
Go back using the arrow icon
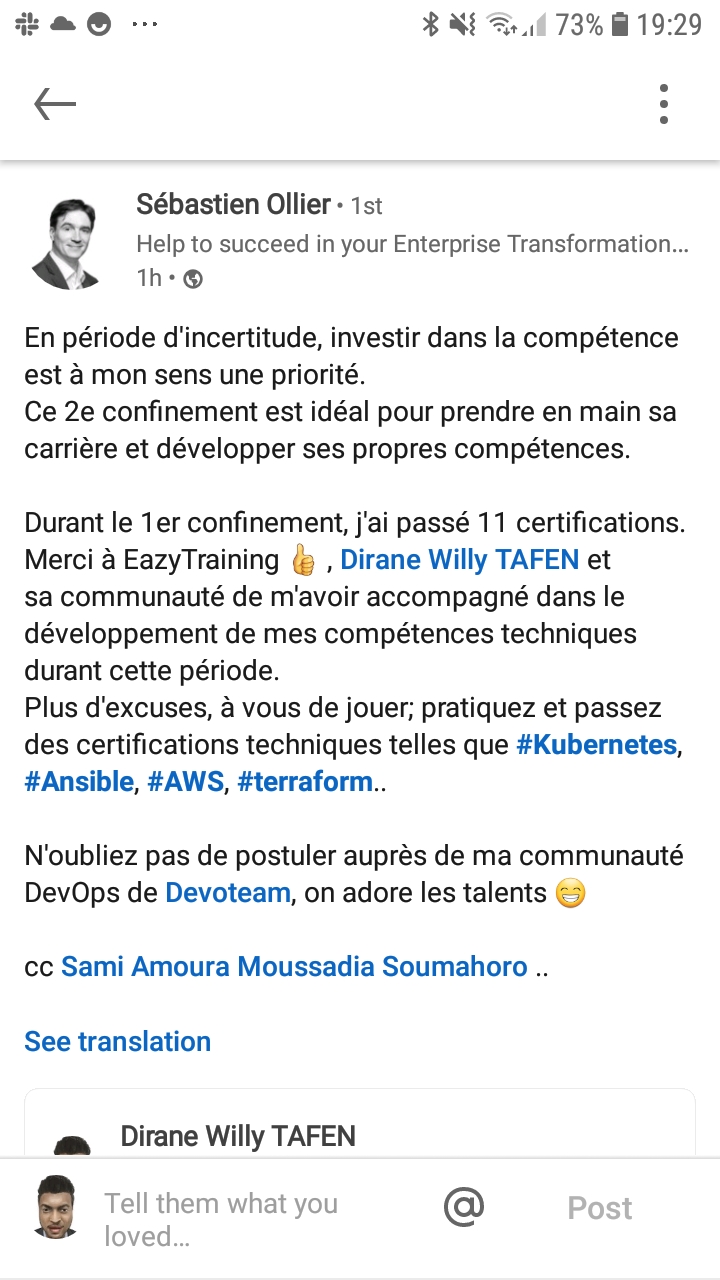click(55, 104)
